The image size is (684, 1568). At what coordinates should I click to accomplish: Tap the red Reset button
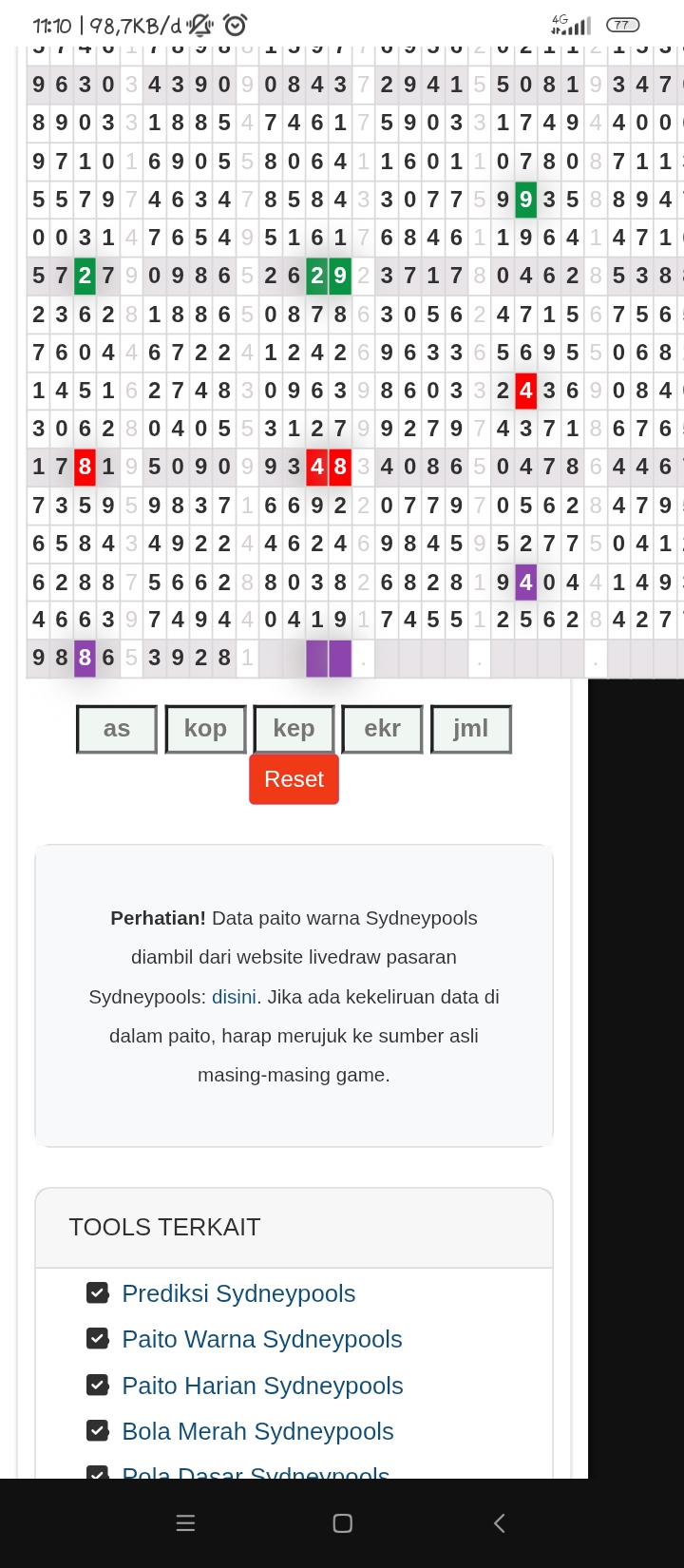(x=294, y=779)
